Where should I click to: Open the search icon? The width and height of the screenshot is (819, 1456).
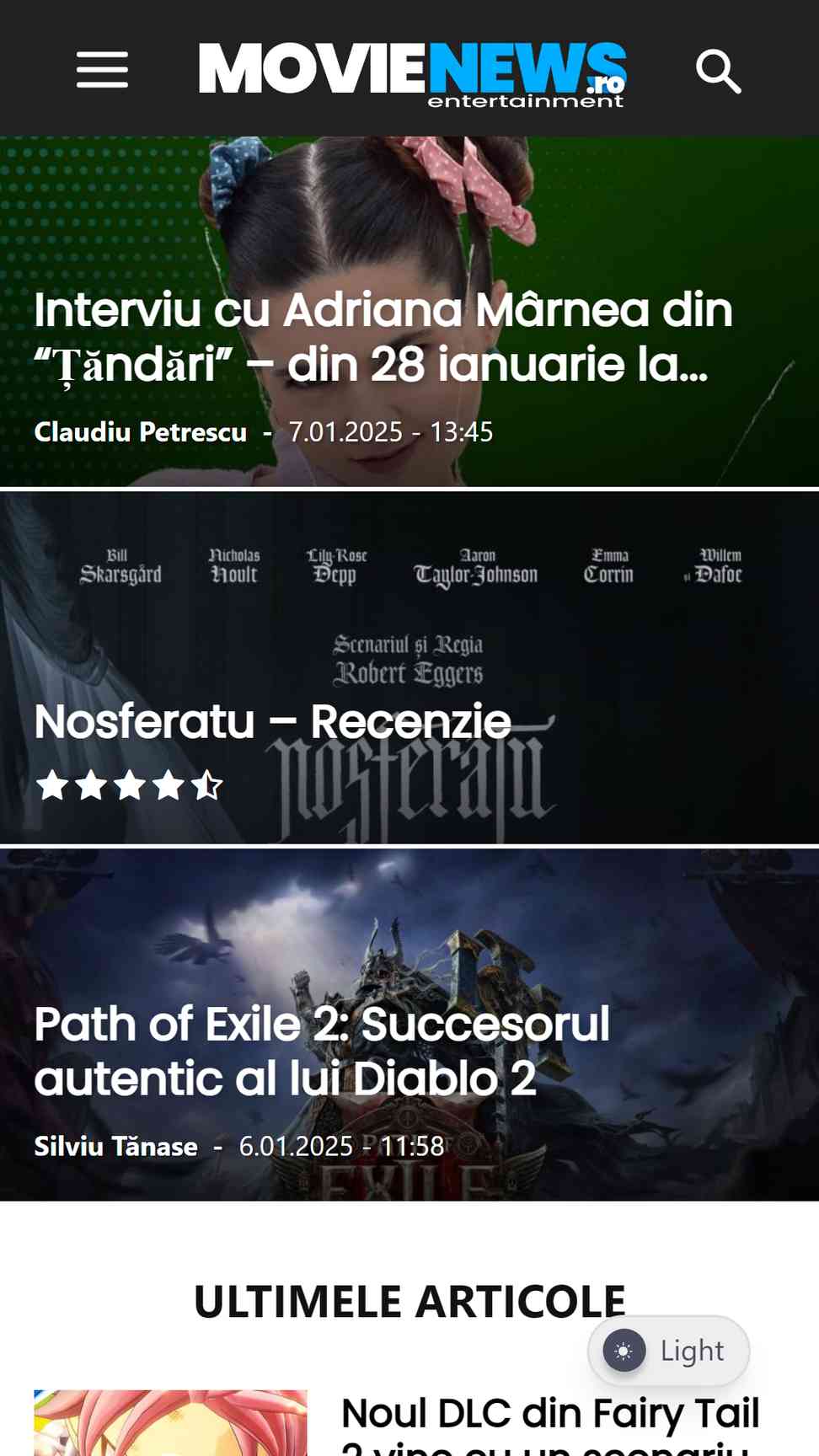pyautogui.click(x=718, y=71)
